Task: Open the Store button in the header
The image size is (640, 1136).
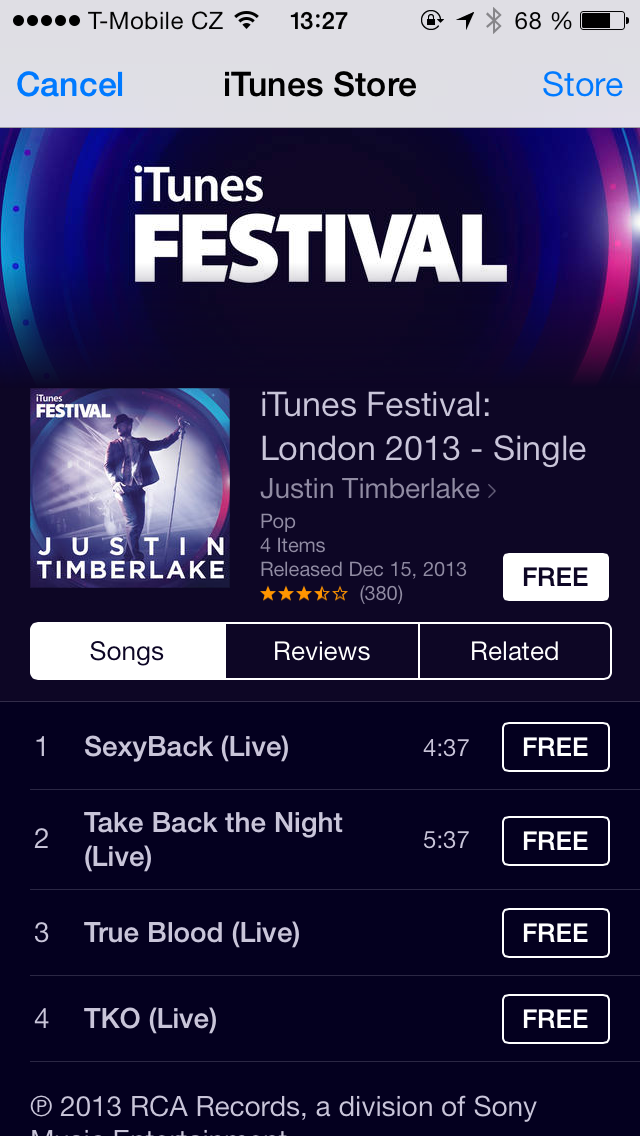Action: (582, 84)
